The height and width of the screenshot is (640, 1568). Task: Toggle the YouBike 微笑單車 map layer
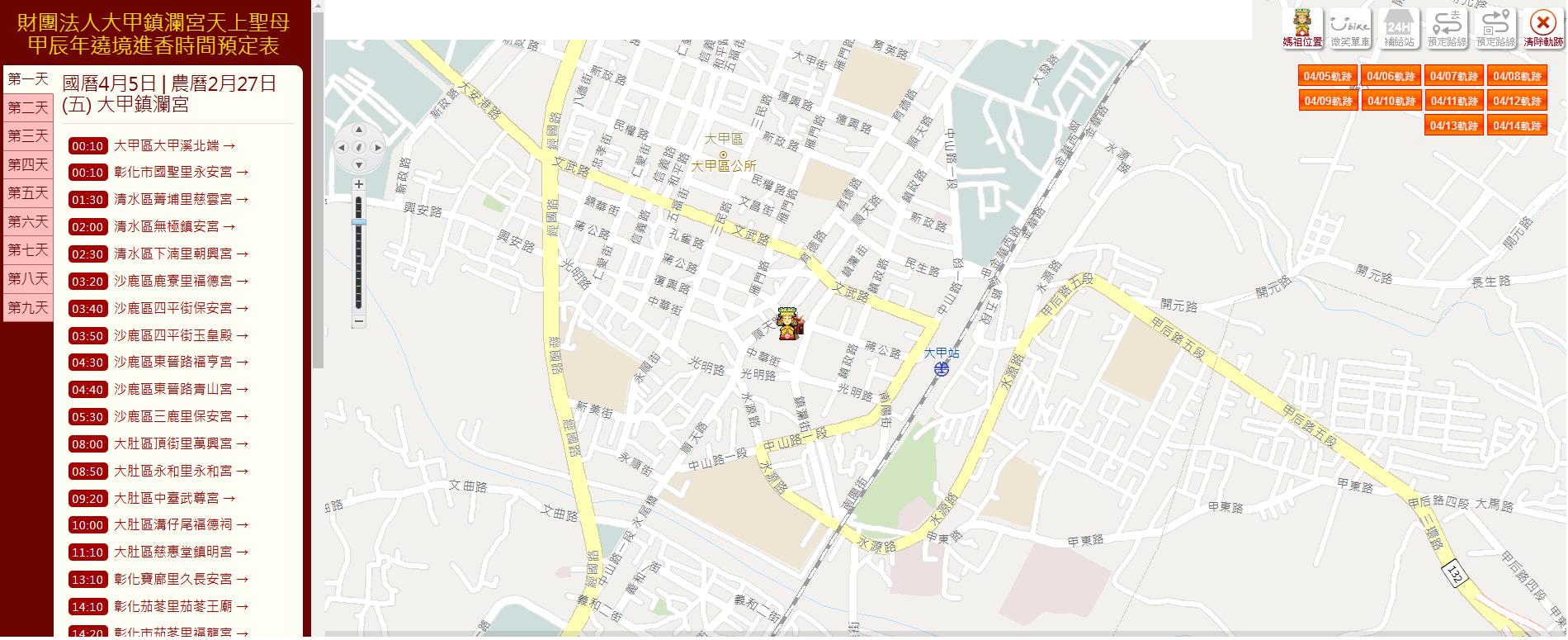click(1350, 28)
